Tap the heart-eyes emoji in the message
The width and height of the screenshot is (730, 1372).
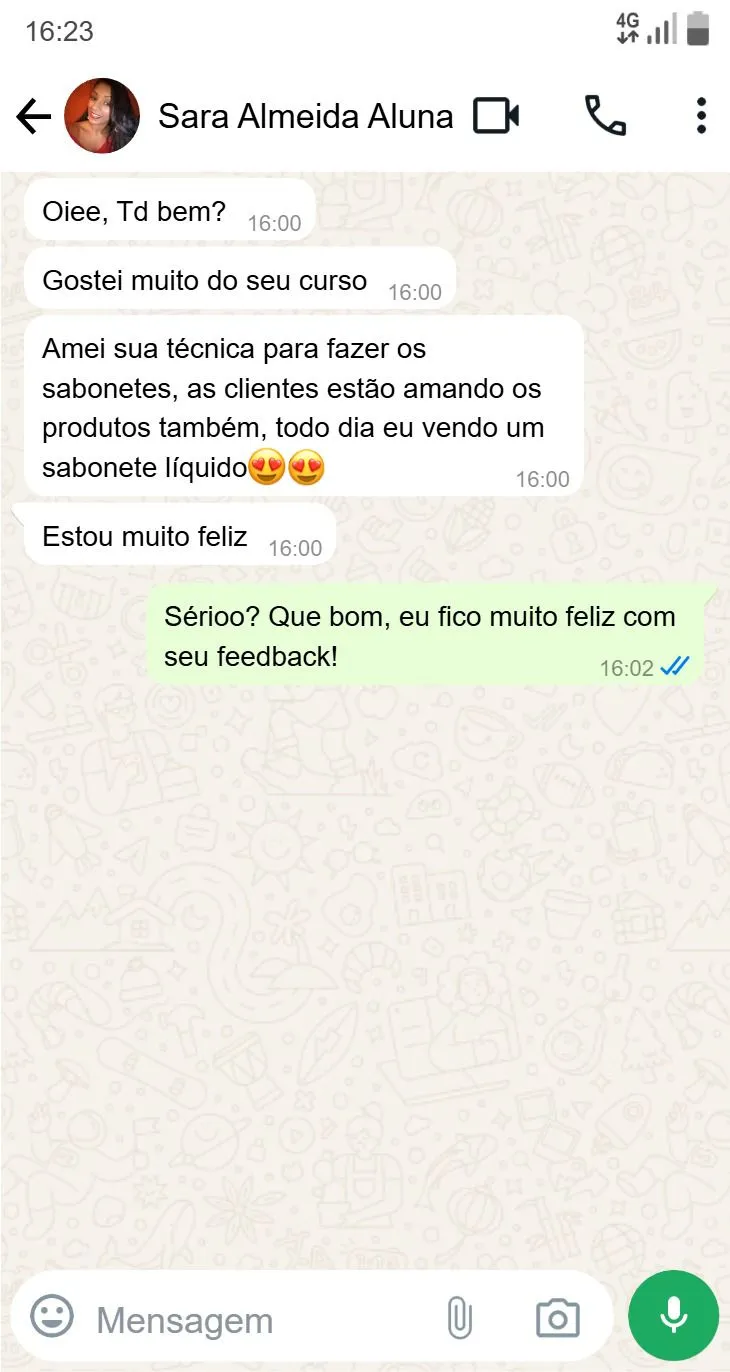(265, 466)
